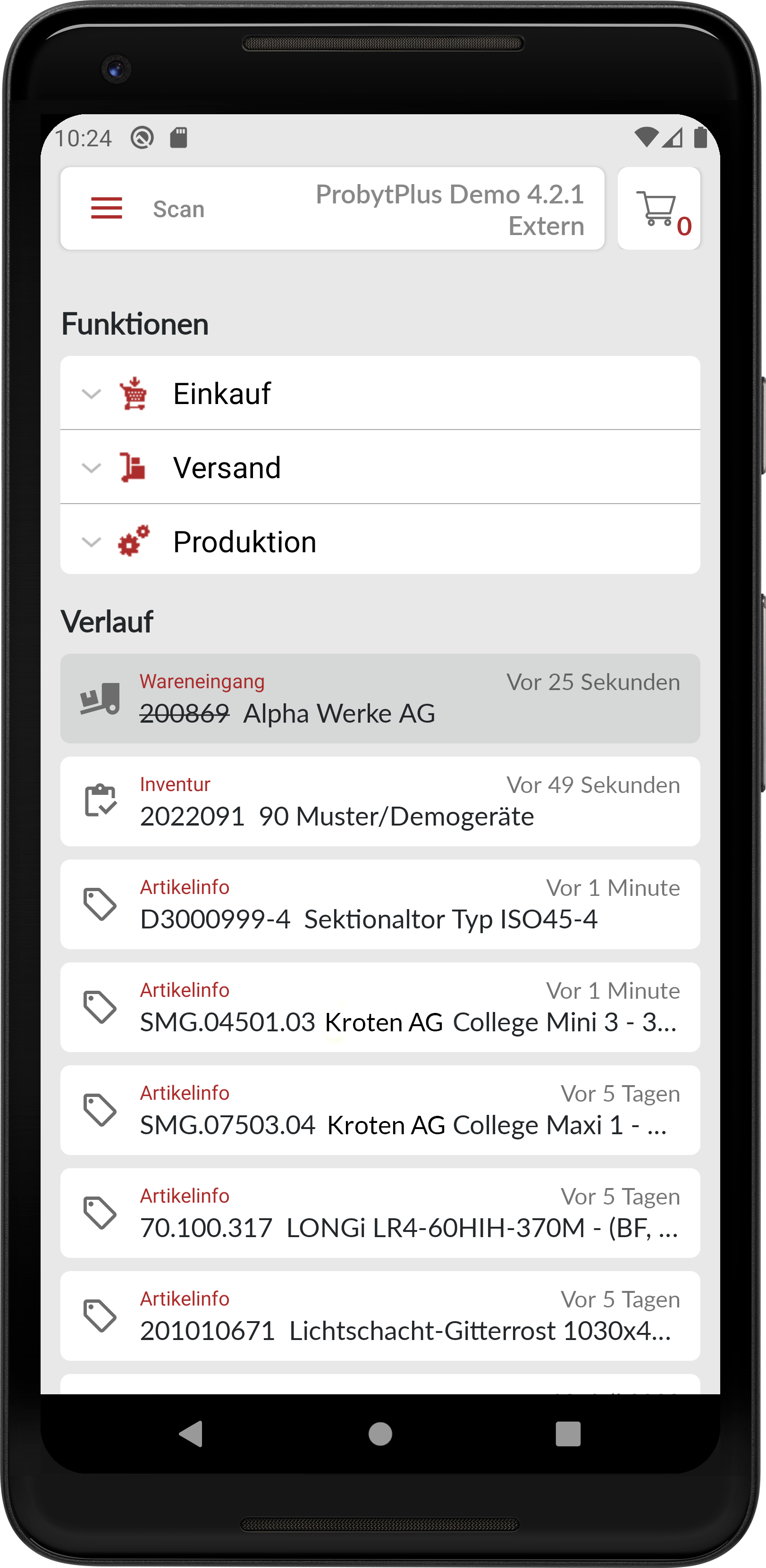
Task: Open Artikelinfo 201010671 Lichtschacht-Gitterrost
Action: (379, 1315)
